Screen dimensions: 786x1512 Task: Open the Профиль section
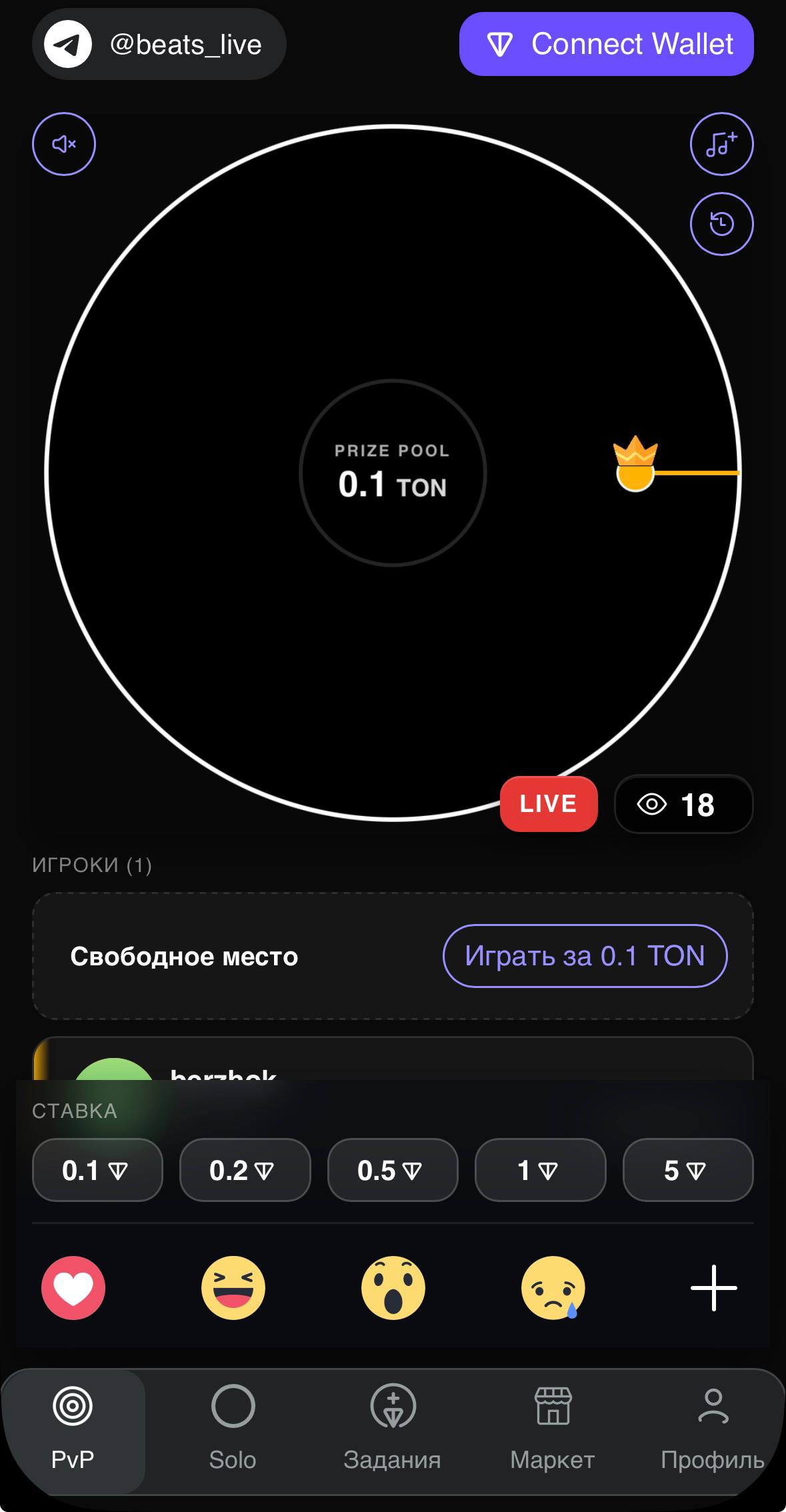[713, 1427]
